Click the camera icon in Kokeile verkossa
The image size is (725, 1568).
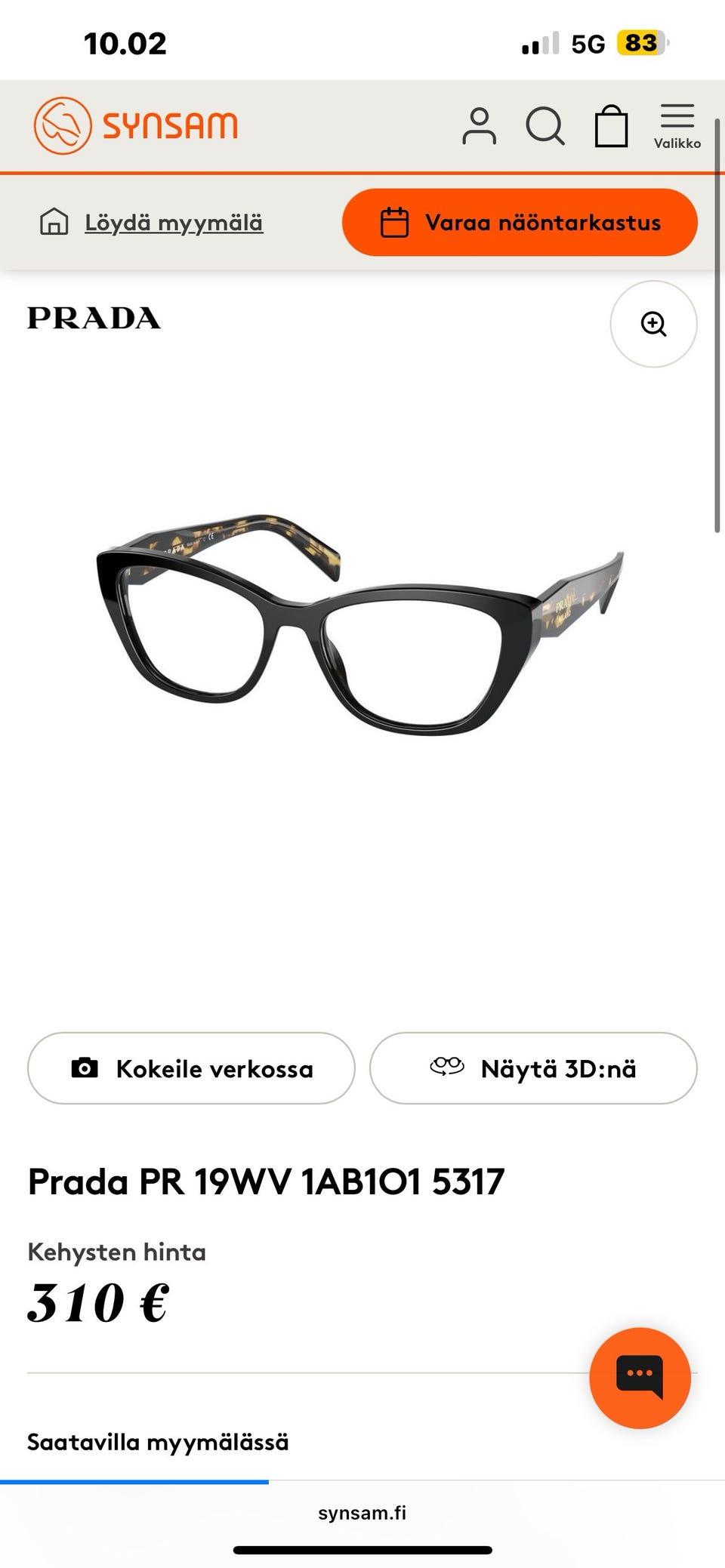pyautogui.click(x=85, y=1068)
